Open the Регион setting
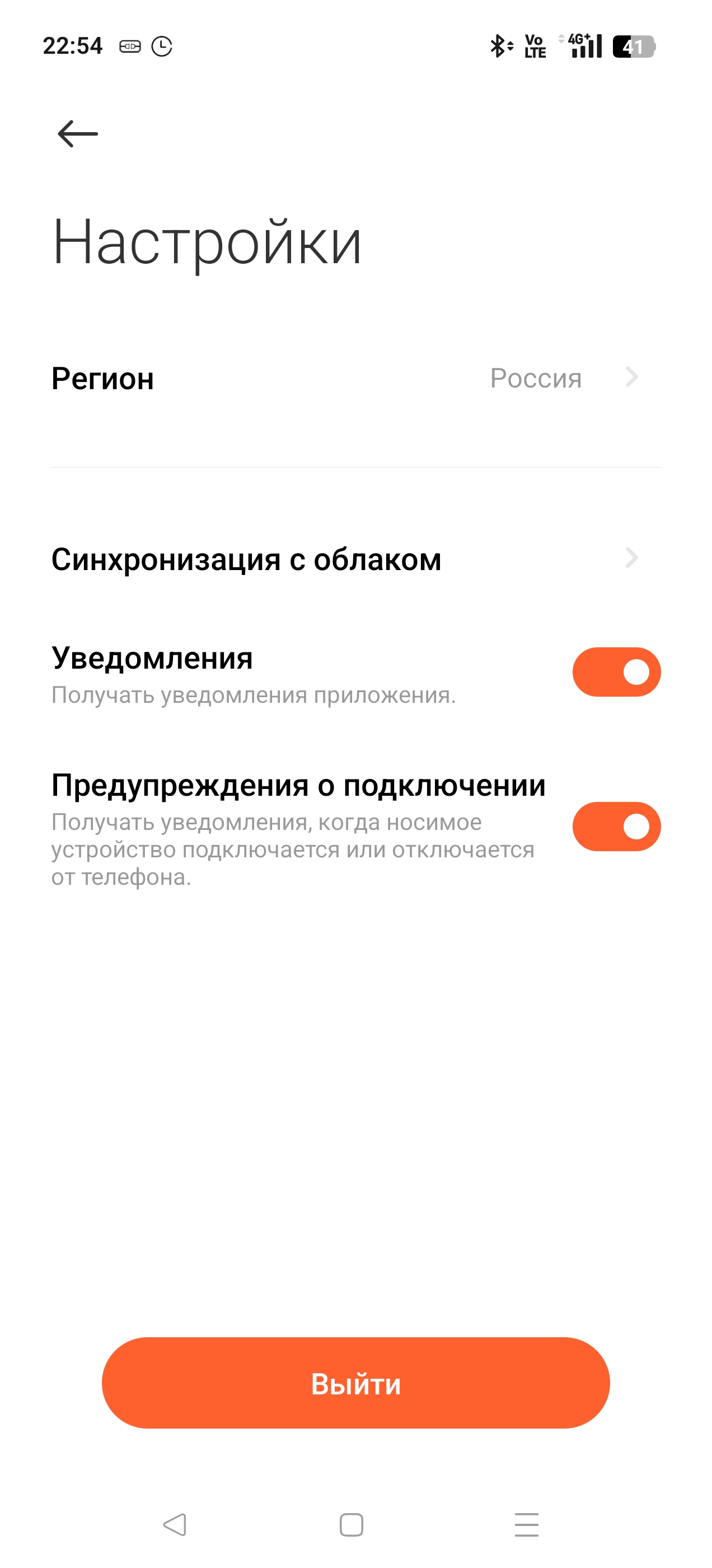Viewport: 712px width, 1568px height. click(356, 378)
